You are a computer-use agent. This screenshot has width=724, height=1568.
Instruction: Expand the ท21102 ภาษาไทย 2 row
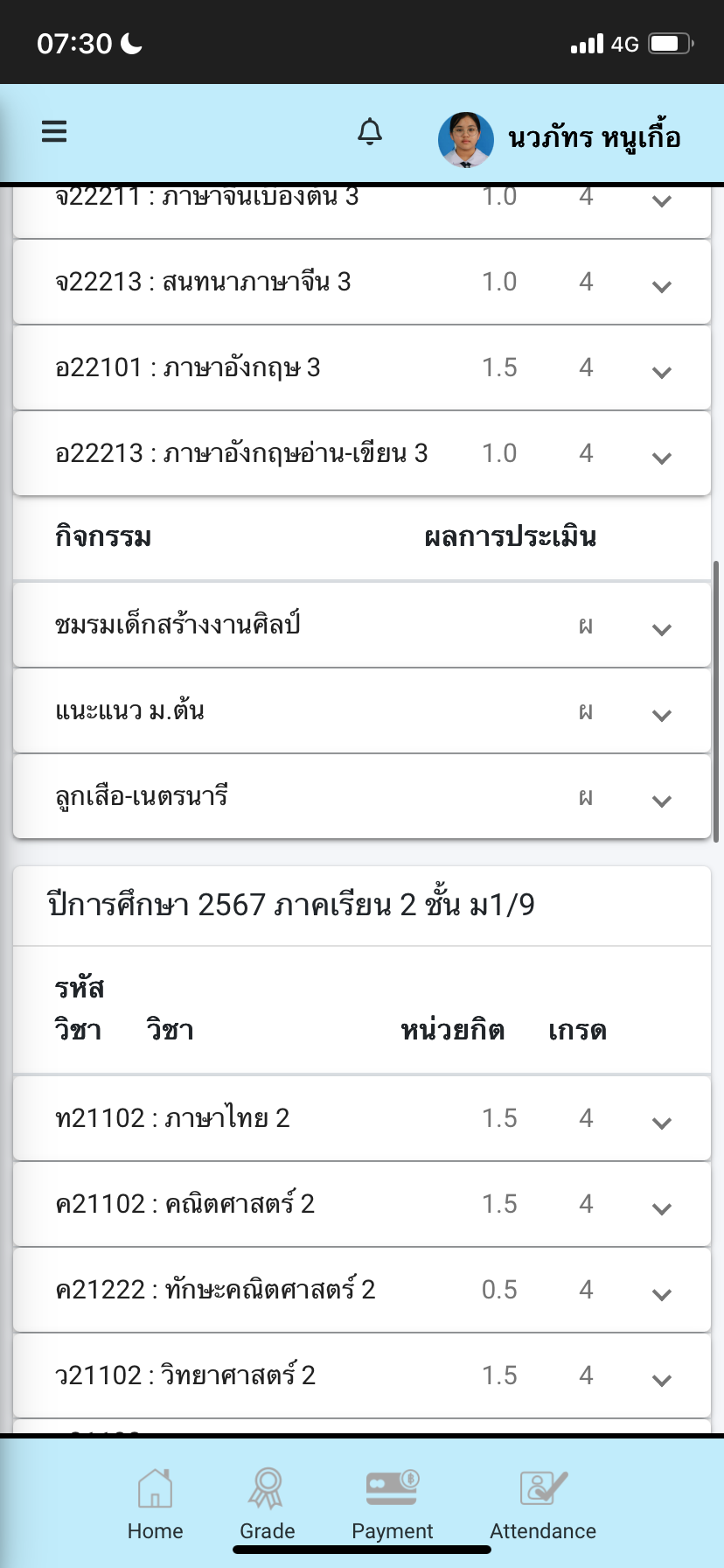(662, 1123)
